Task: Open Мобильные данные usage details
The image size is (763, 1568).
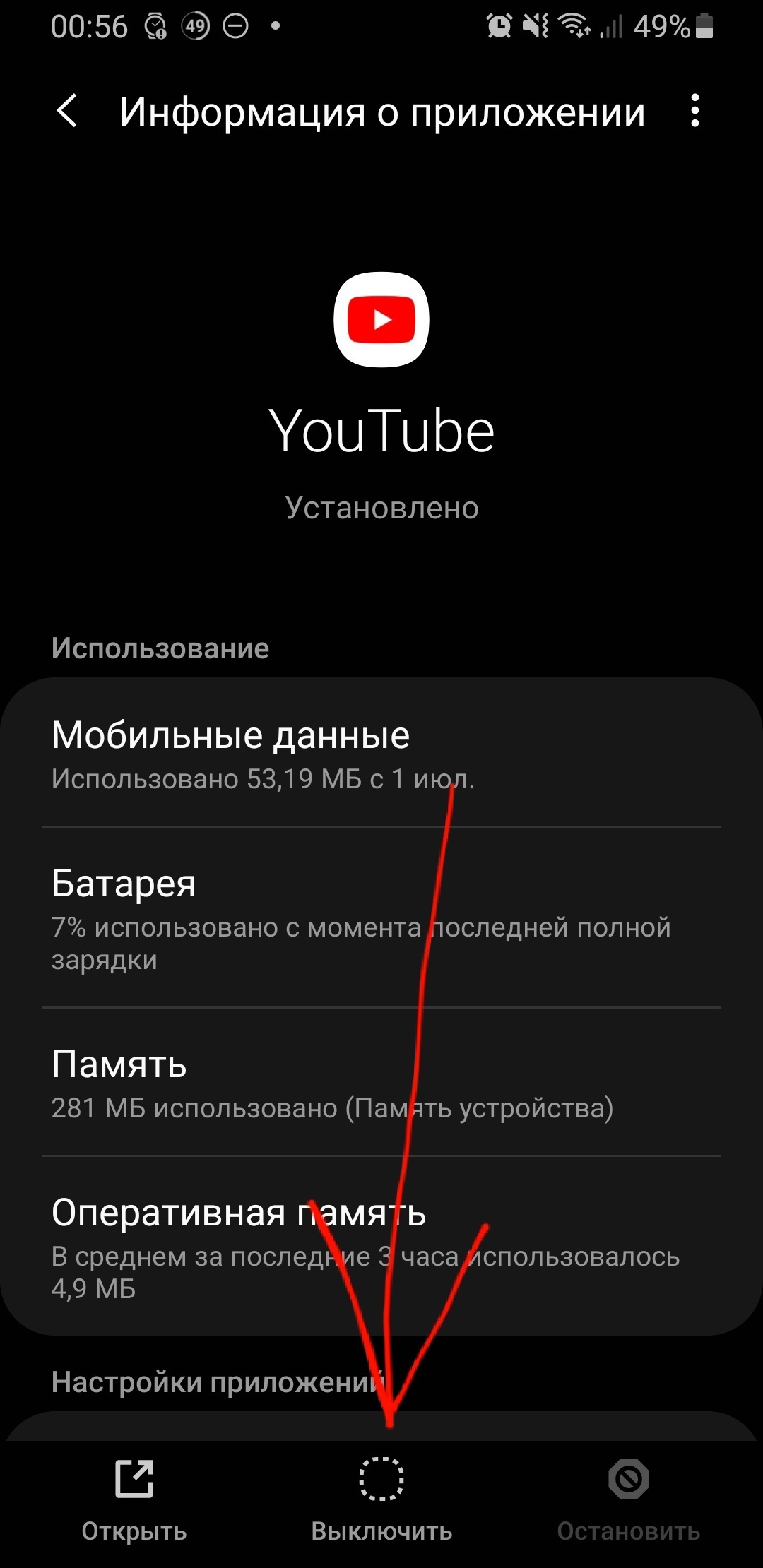Action: click(381, 754)
